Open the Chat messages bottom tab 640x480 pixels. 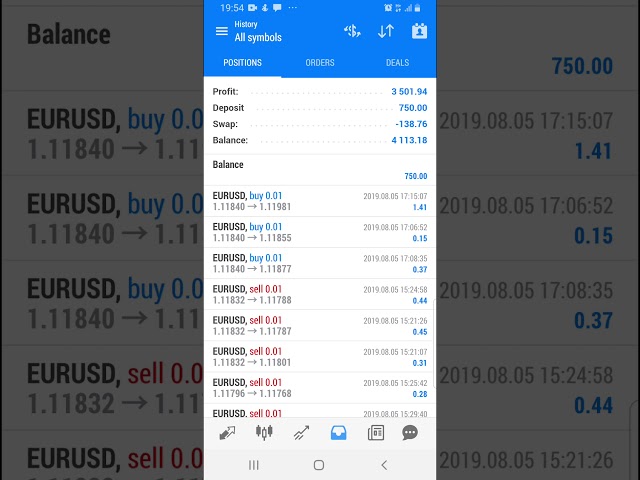pos(410,433)
